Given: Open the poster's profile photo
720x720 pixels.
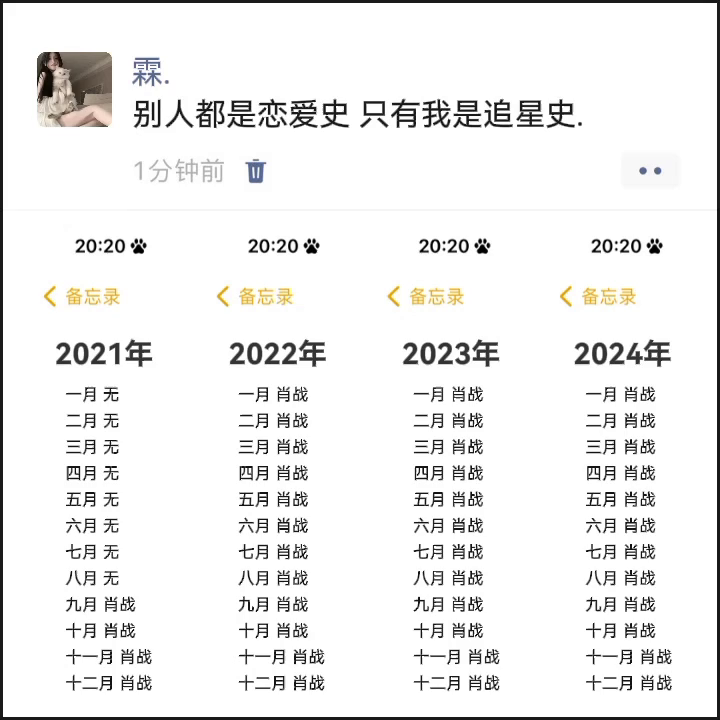Looking at the screenshot, I should (74, 89).
